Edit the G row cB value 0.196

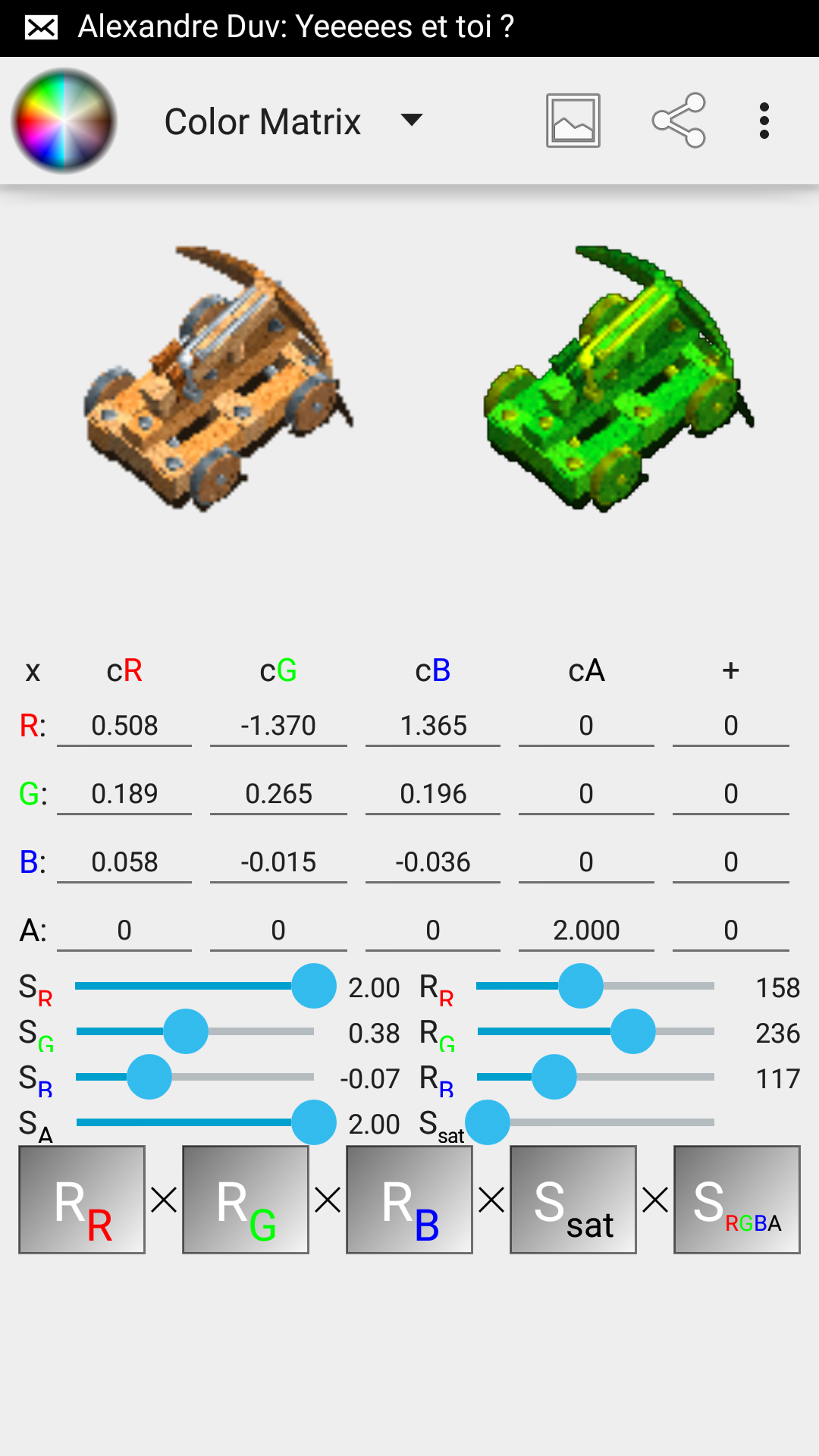coord(432,794)
